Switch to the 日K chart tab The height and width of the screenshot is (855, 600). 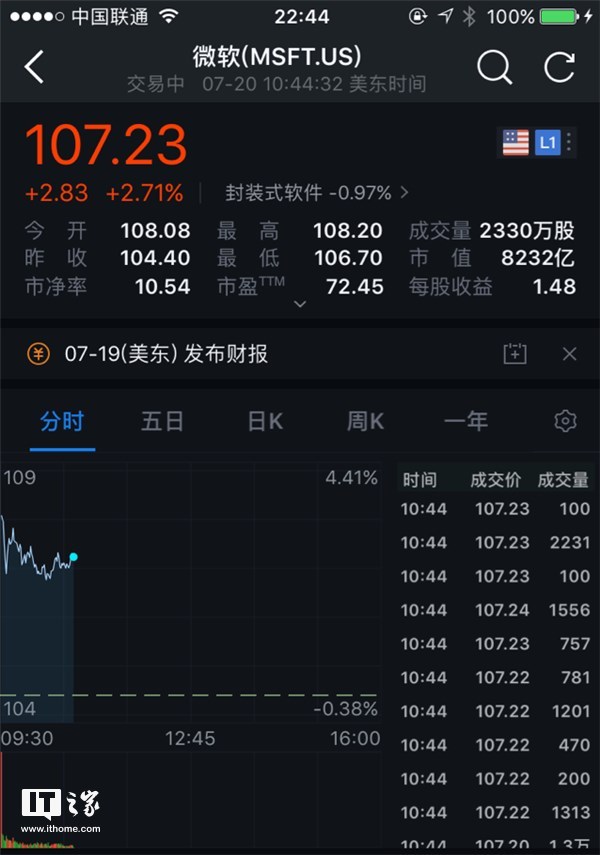tap(265, 421)
